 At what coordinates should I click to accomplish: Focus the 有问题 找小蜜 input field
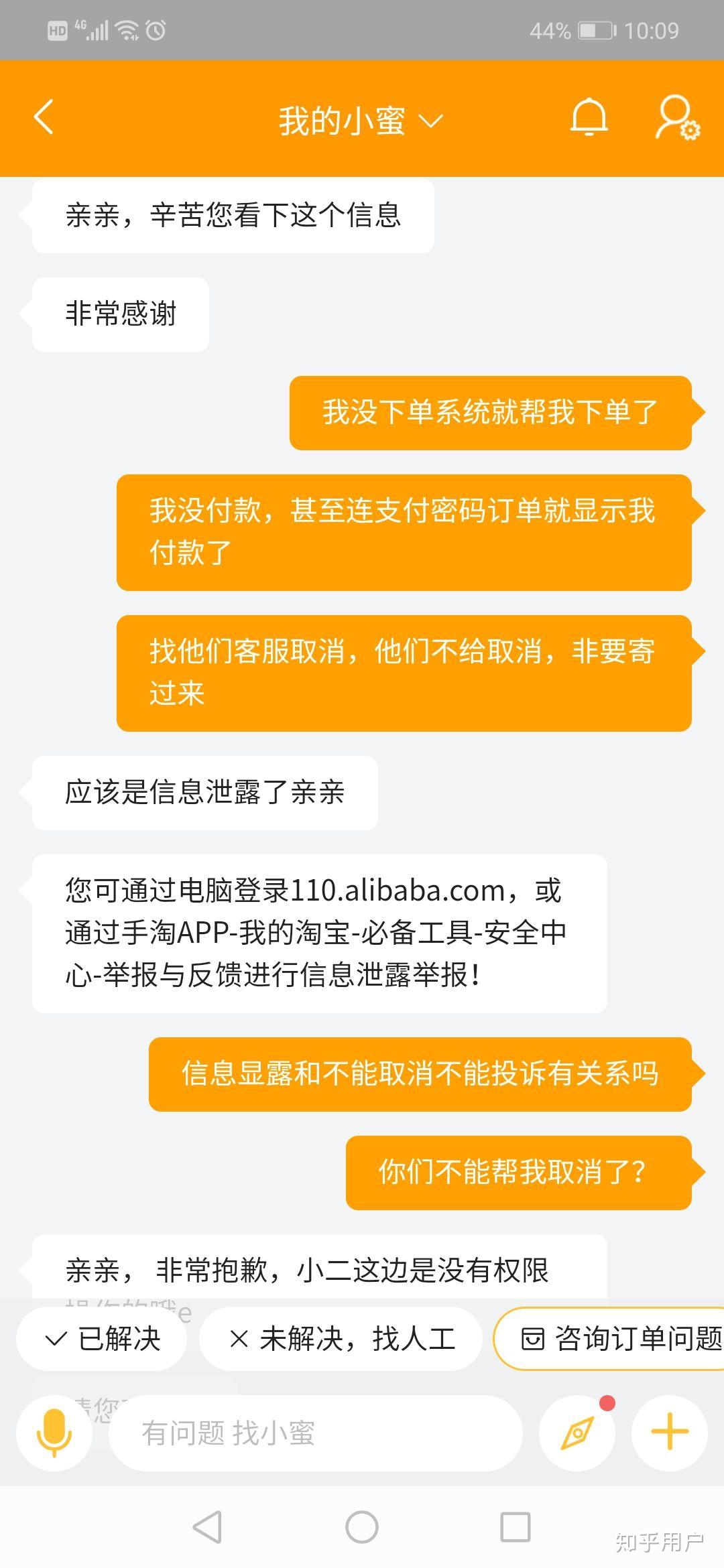pos(315,1433)
